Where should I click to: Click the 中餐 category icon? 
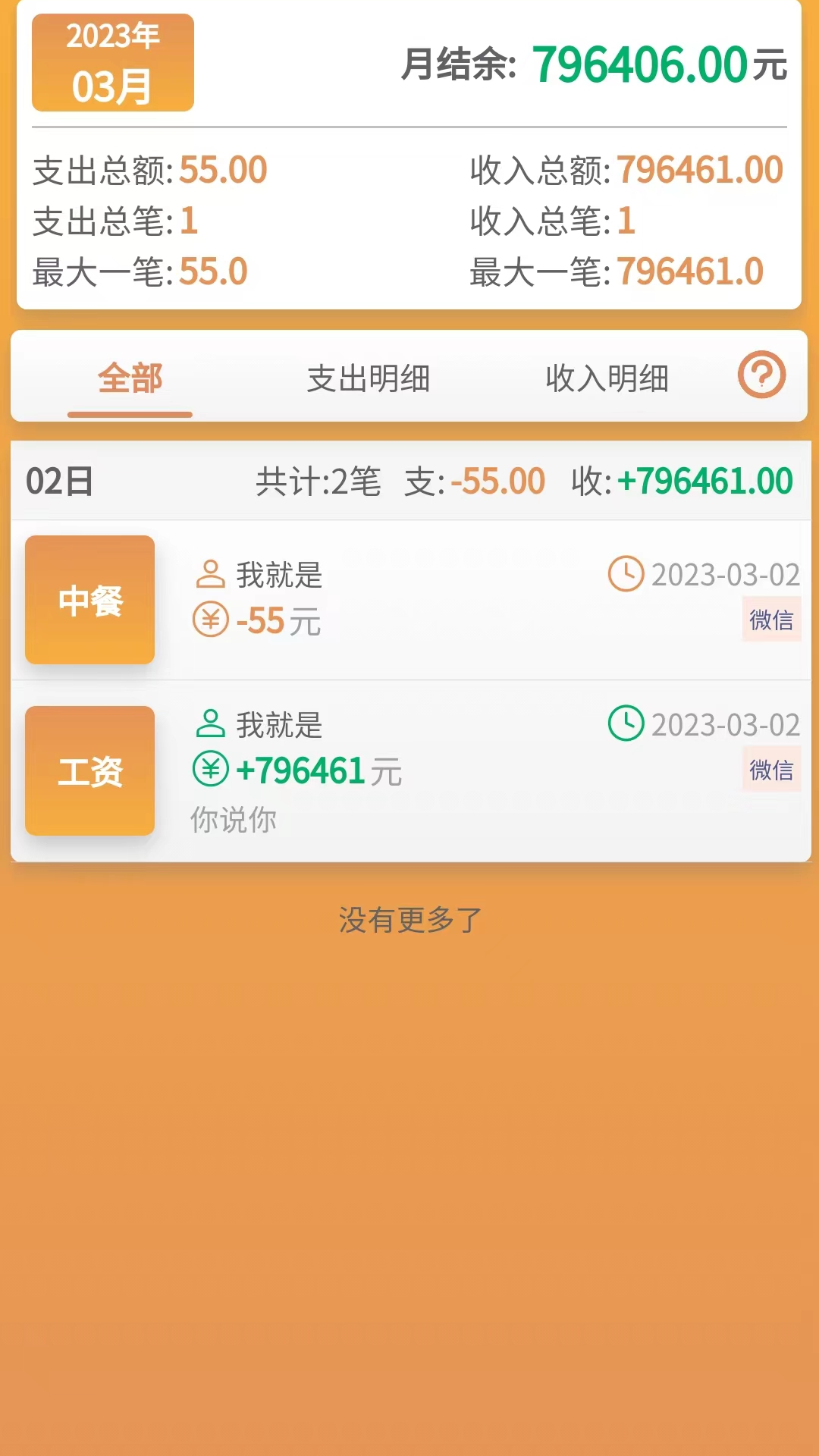[89, 600]
